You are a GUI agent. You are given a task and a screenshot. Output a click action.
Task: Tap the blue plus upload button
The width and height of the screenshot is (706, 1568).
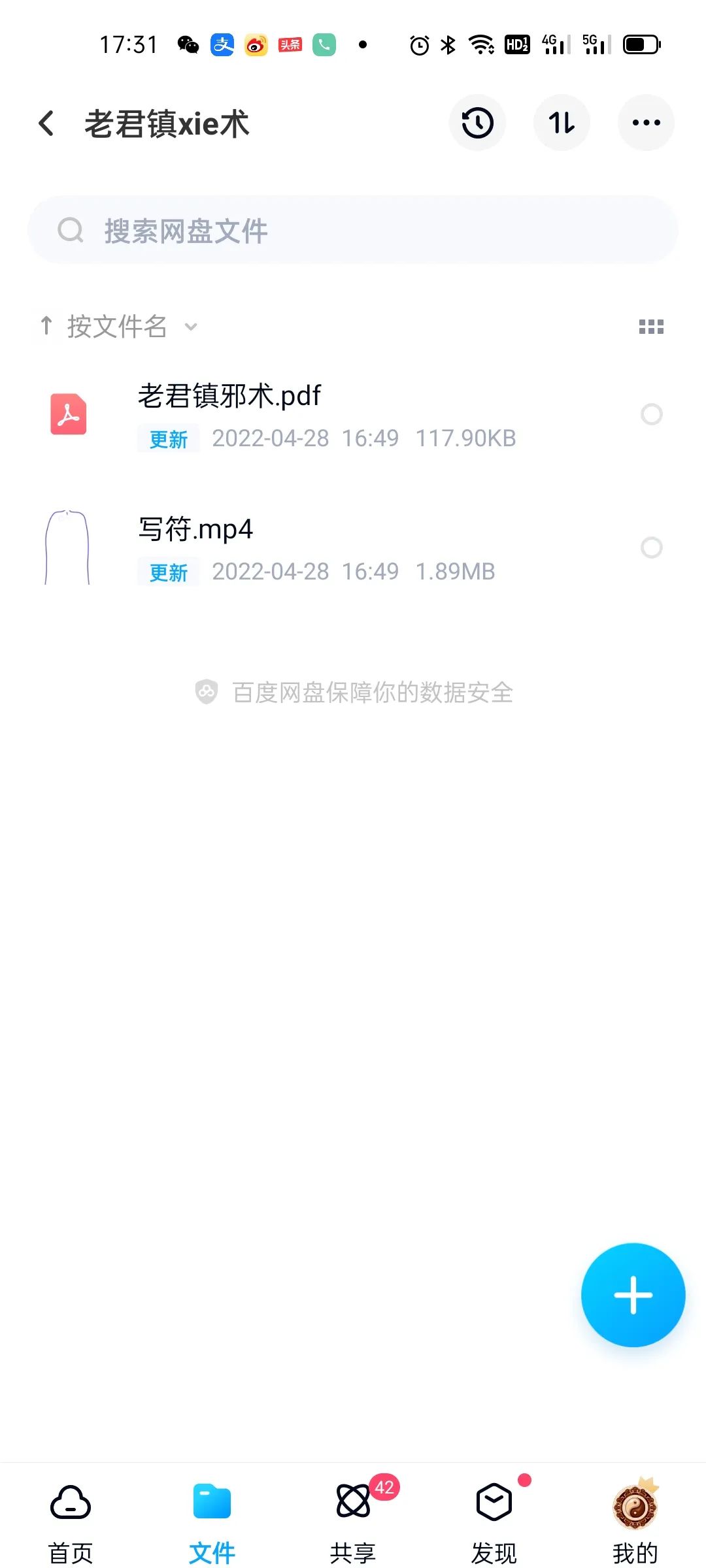(633, 1296)
